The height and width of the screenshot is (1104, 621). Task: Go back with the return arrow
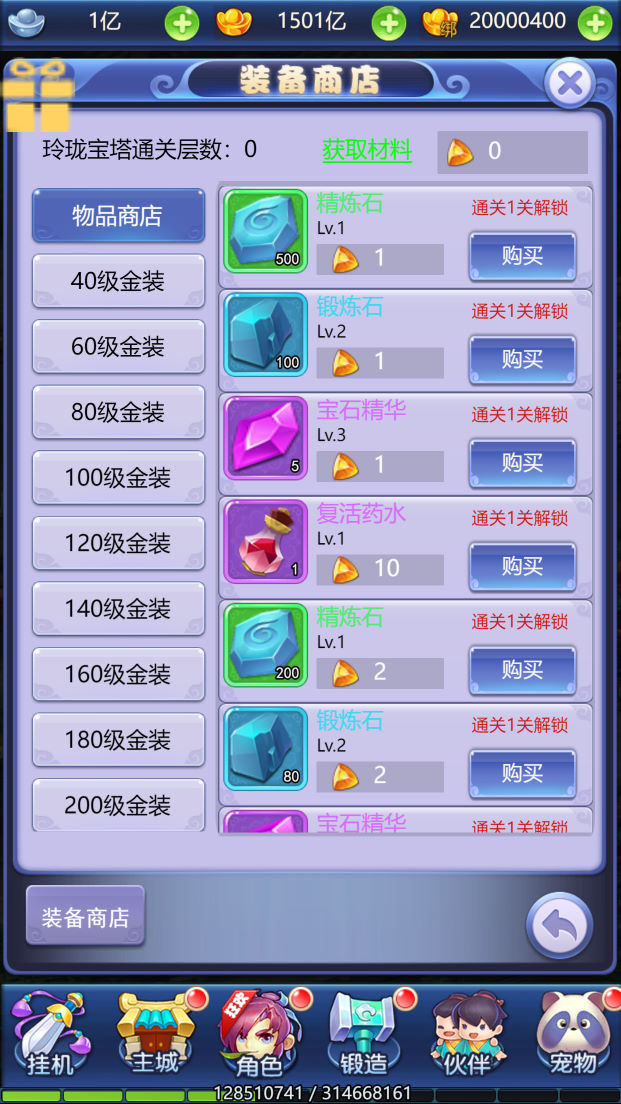tap(560, 927)
